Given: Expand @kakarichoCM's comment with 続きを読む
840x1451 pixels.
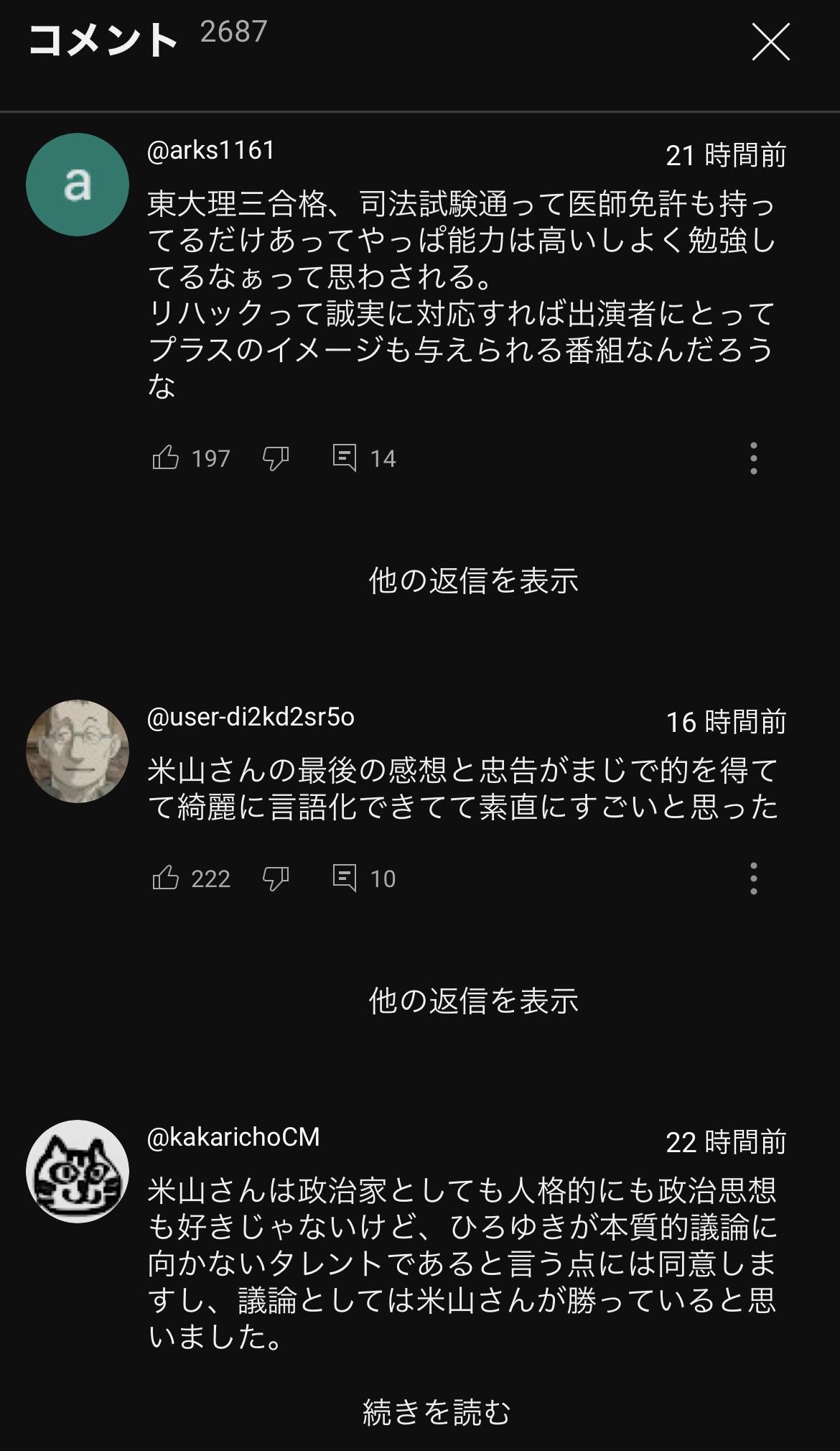Looking at the screenshot, I should coord(437,1412).
